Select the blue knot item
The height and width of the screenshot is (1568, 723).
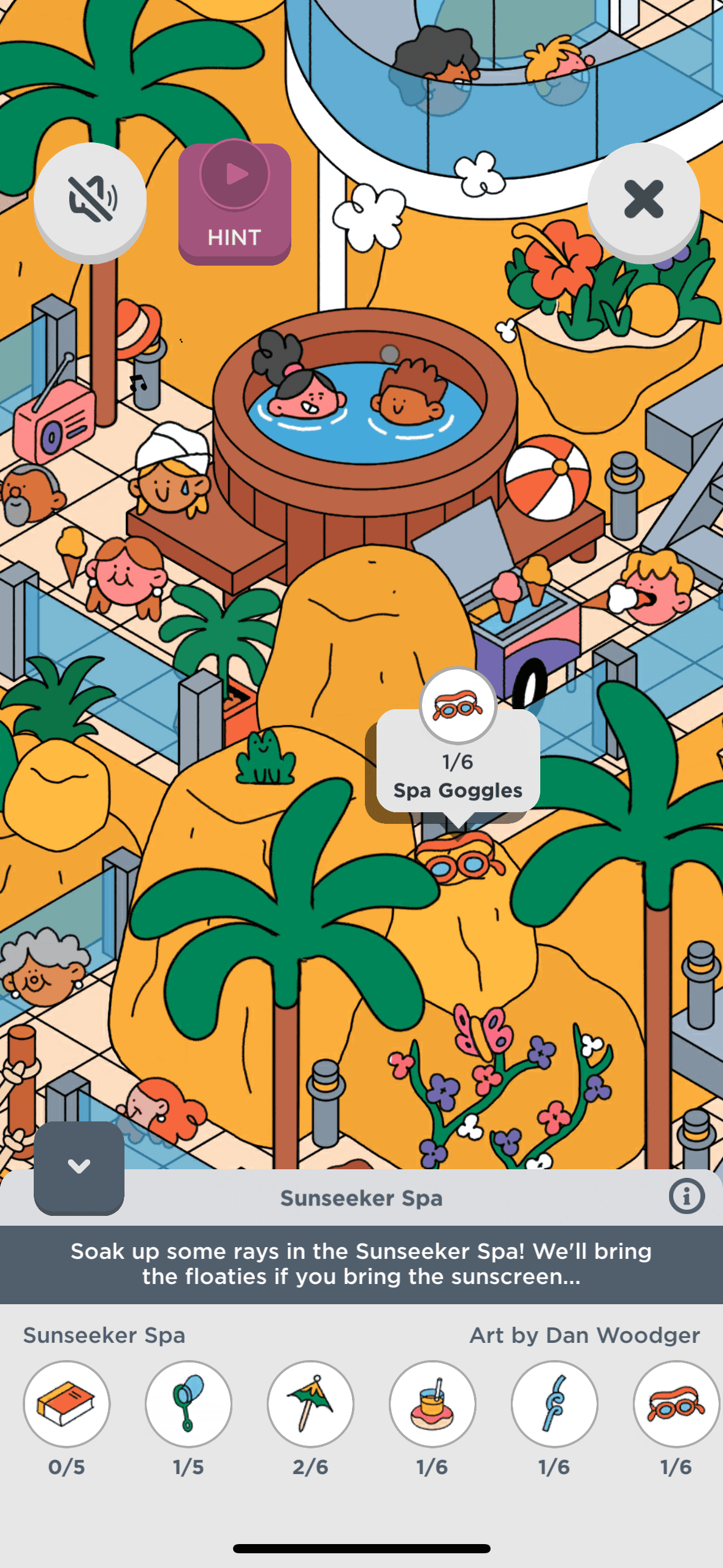554,1404
